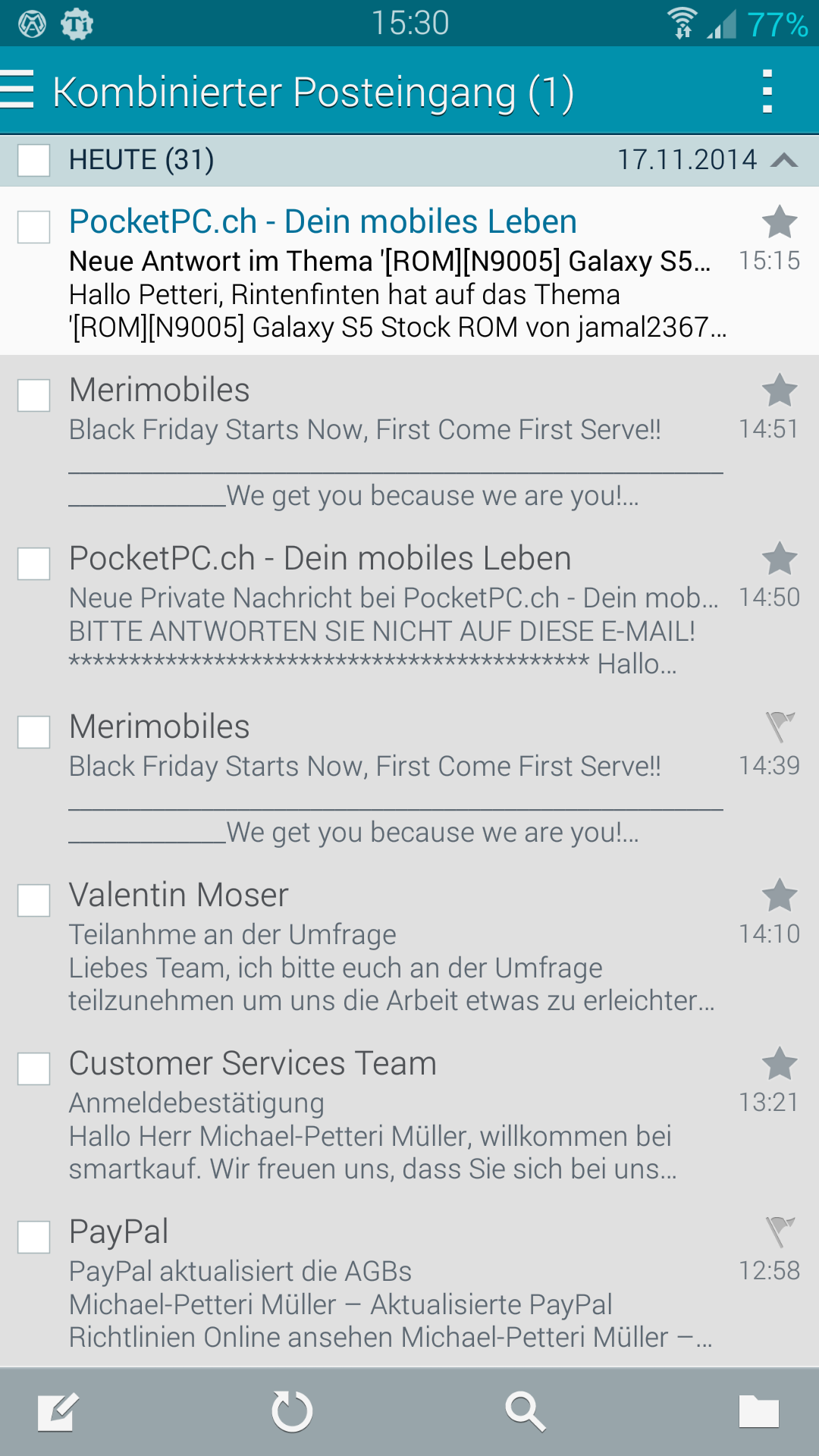Star the 15:15 PocketPC.ch email
Viewport: 819px width, 1456px height.
point(780,222)
